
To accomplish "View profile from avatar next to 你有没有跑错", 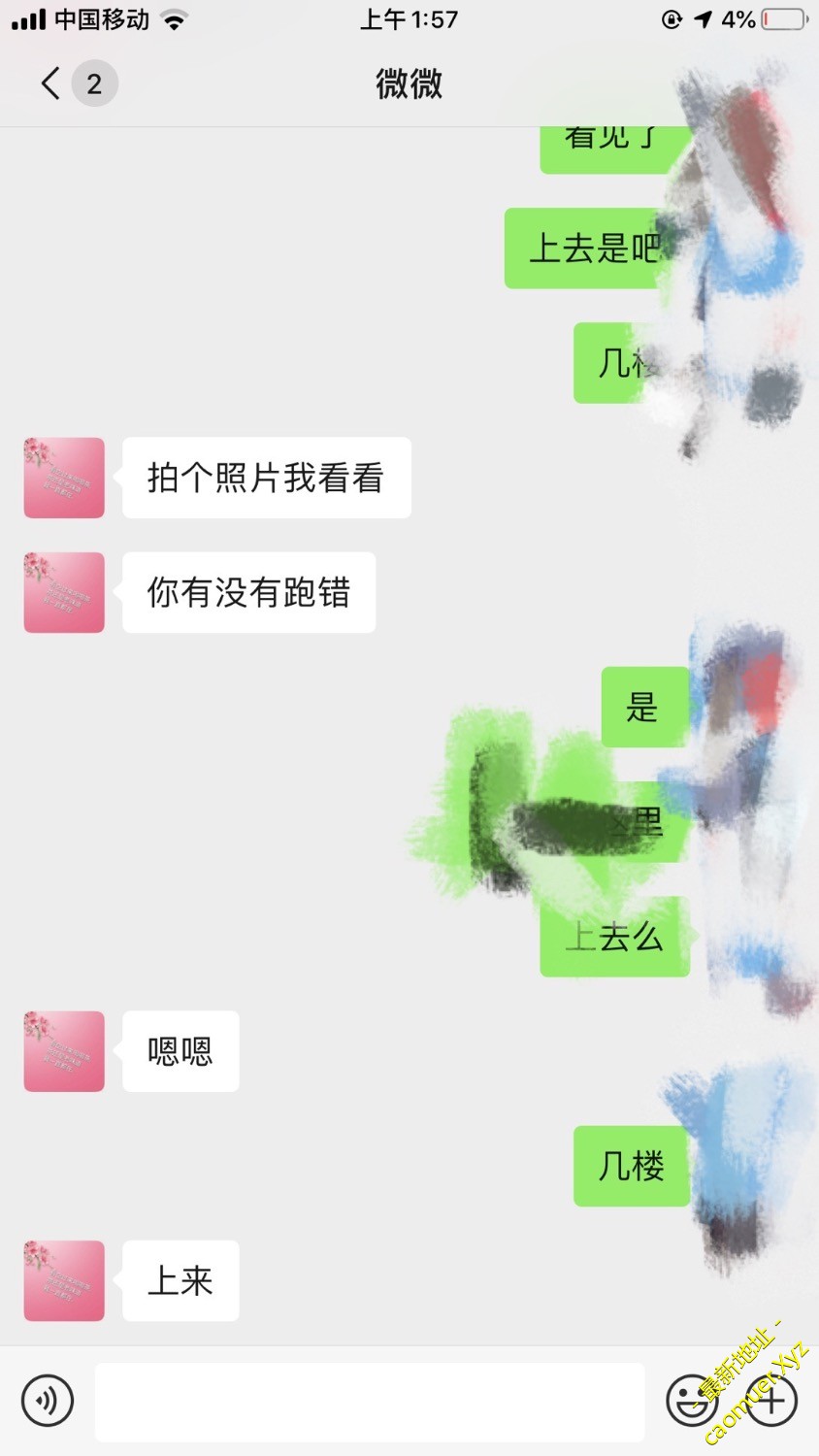I will click(x=64, y=592).
